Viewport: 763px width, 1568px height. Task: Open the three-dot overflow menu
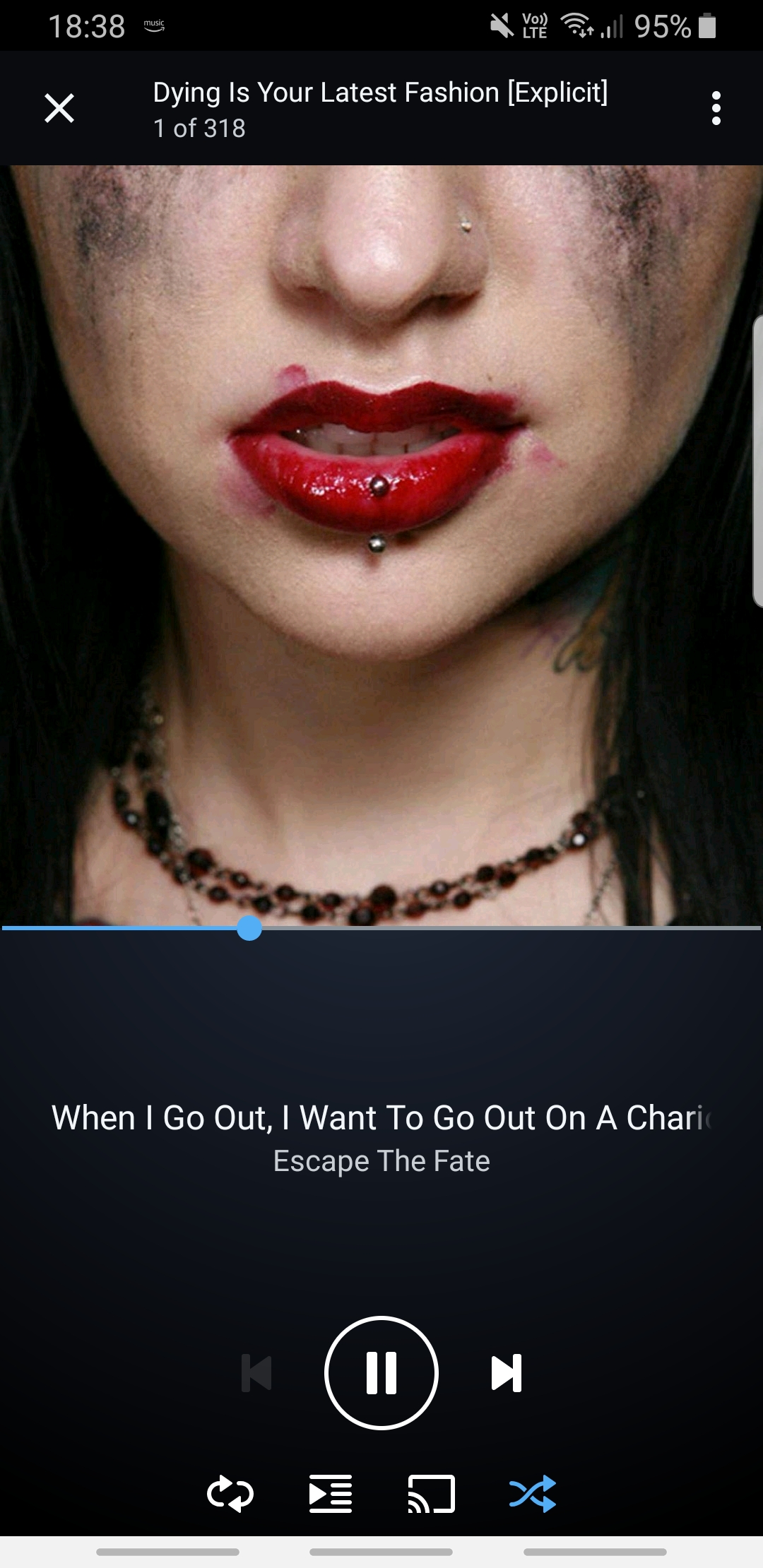[x=716, y=108]
